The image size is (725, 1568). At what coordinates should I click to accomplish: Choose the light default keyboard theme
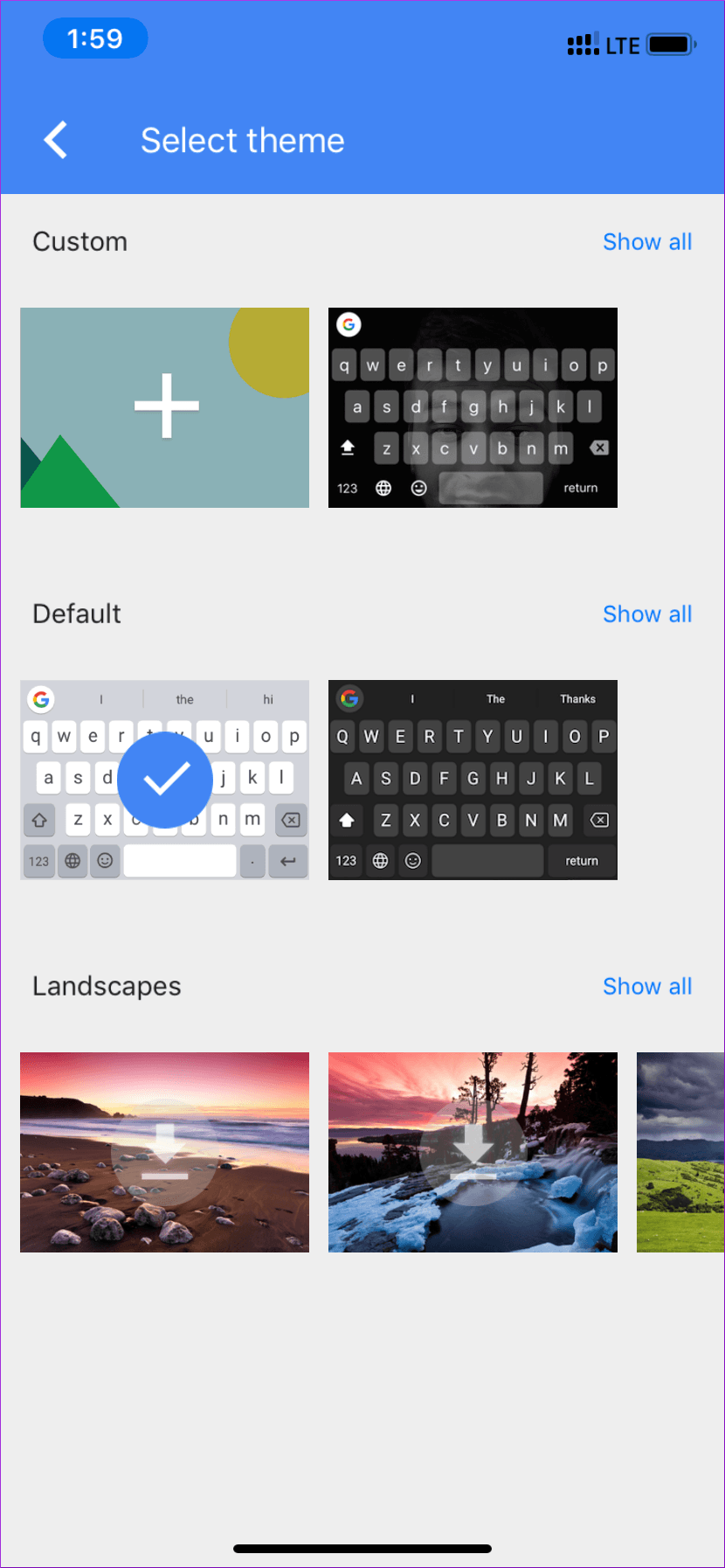click(x=165, y=780)
